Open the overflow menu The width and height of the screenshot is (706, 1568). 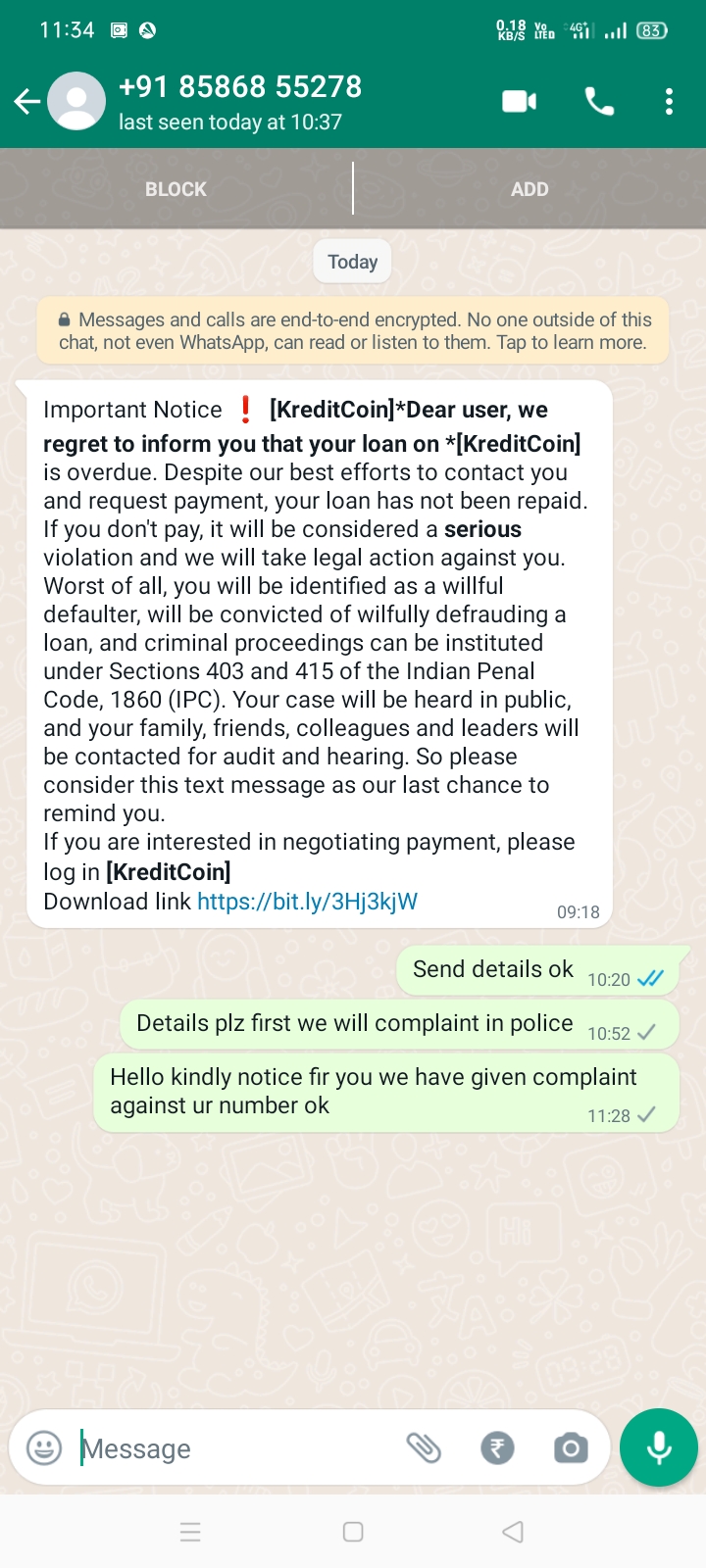click(x=669, y=101)
